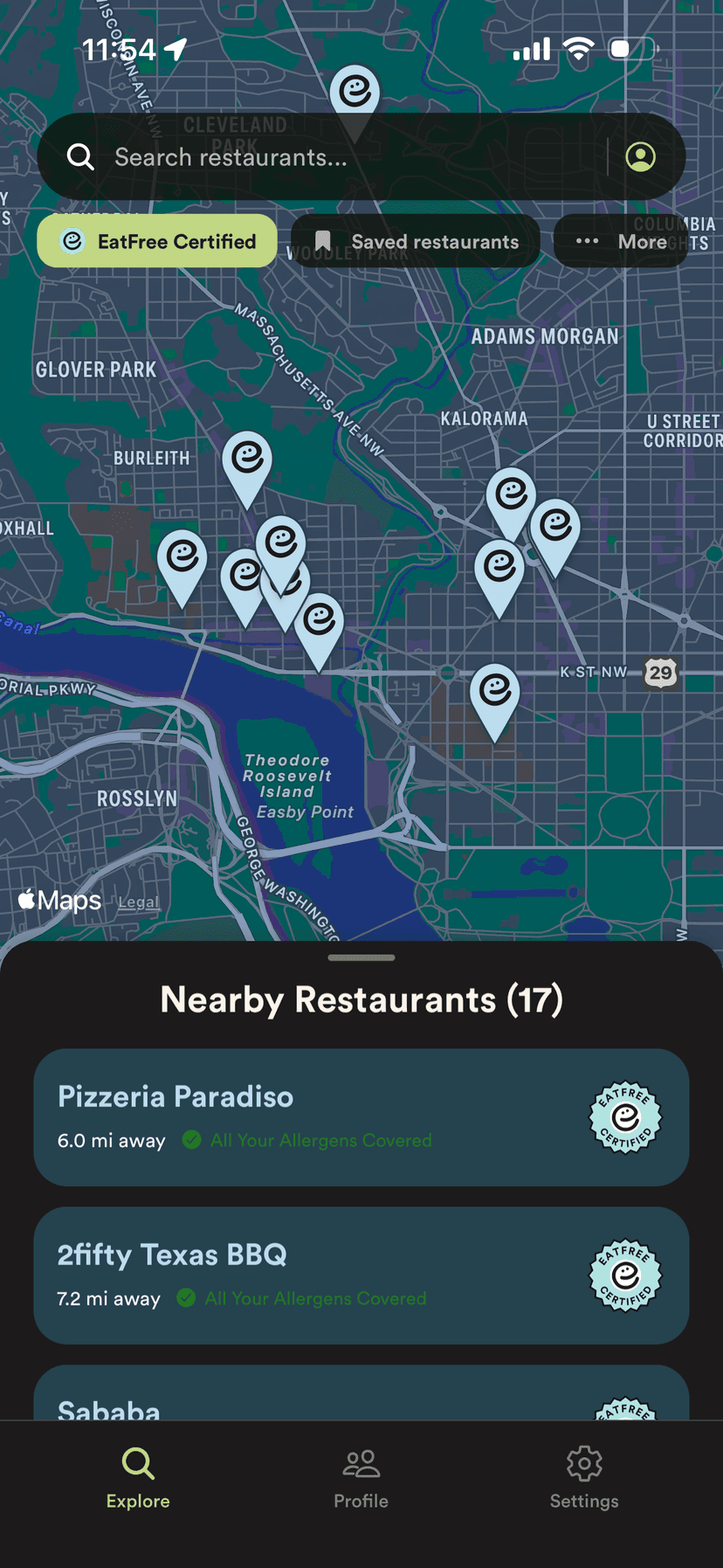Enable the Saved restaurants filter
This screenshot has width=723, height=1568.
(415, 240)
